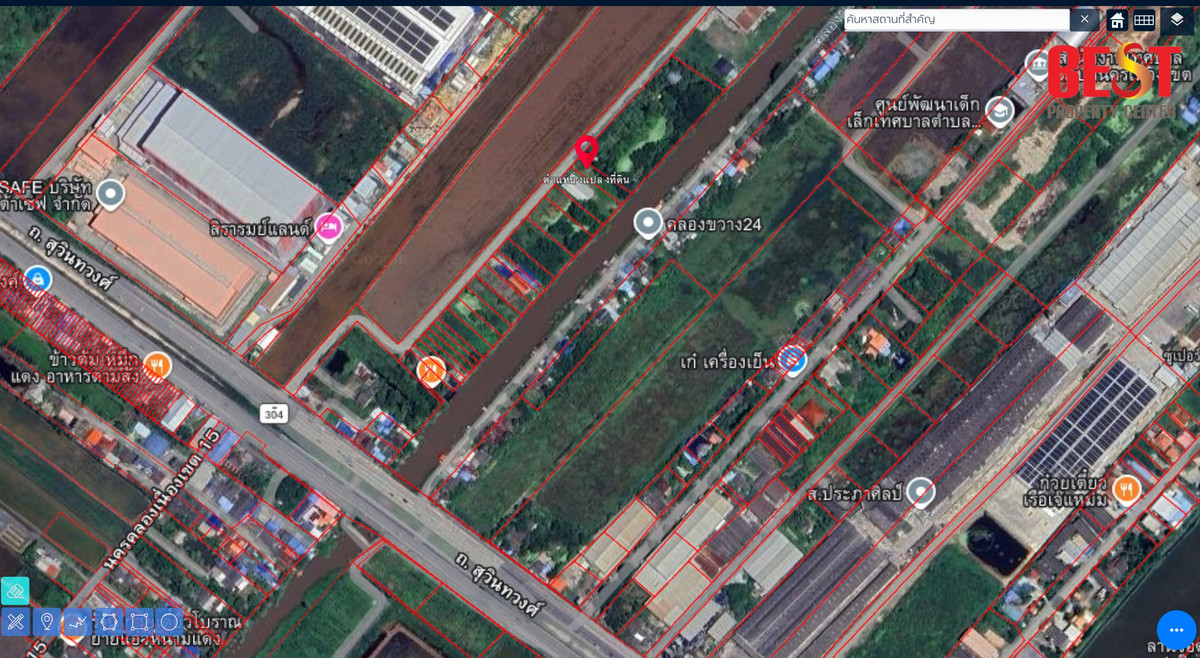Image resolution: width=1200 pixels, height=658 pixels.
Task: Select the rectangle drawing tool
Action: [139, 622]
